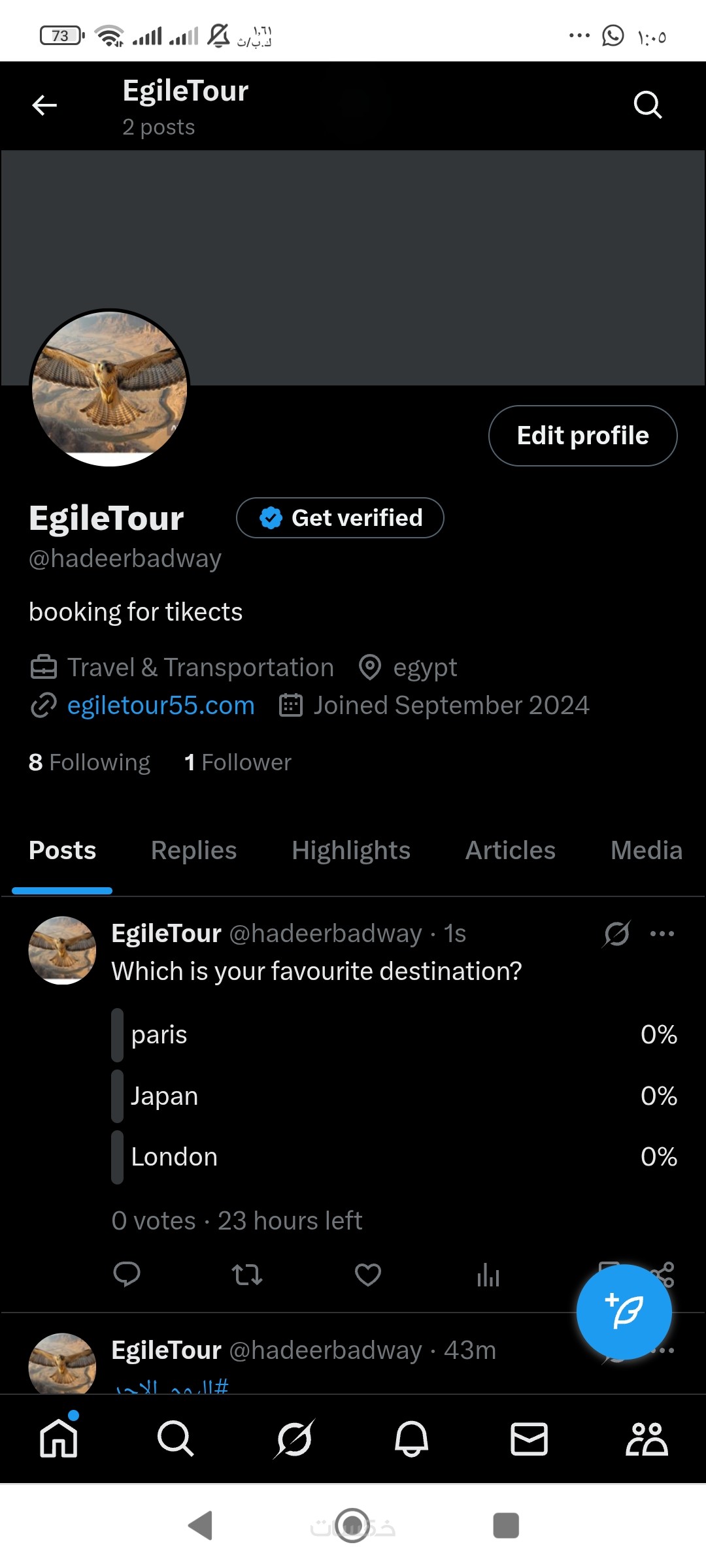This screenshot has height=1568, width=706.
Task: Reply to the favourite destination poll post
Action: click(127, 1275)
